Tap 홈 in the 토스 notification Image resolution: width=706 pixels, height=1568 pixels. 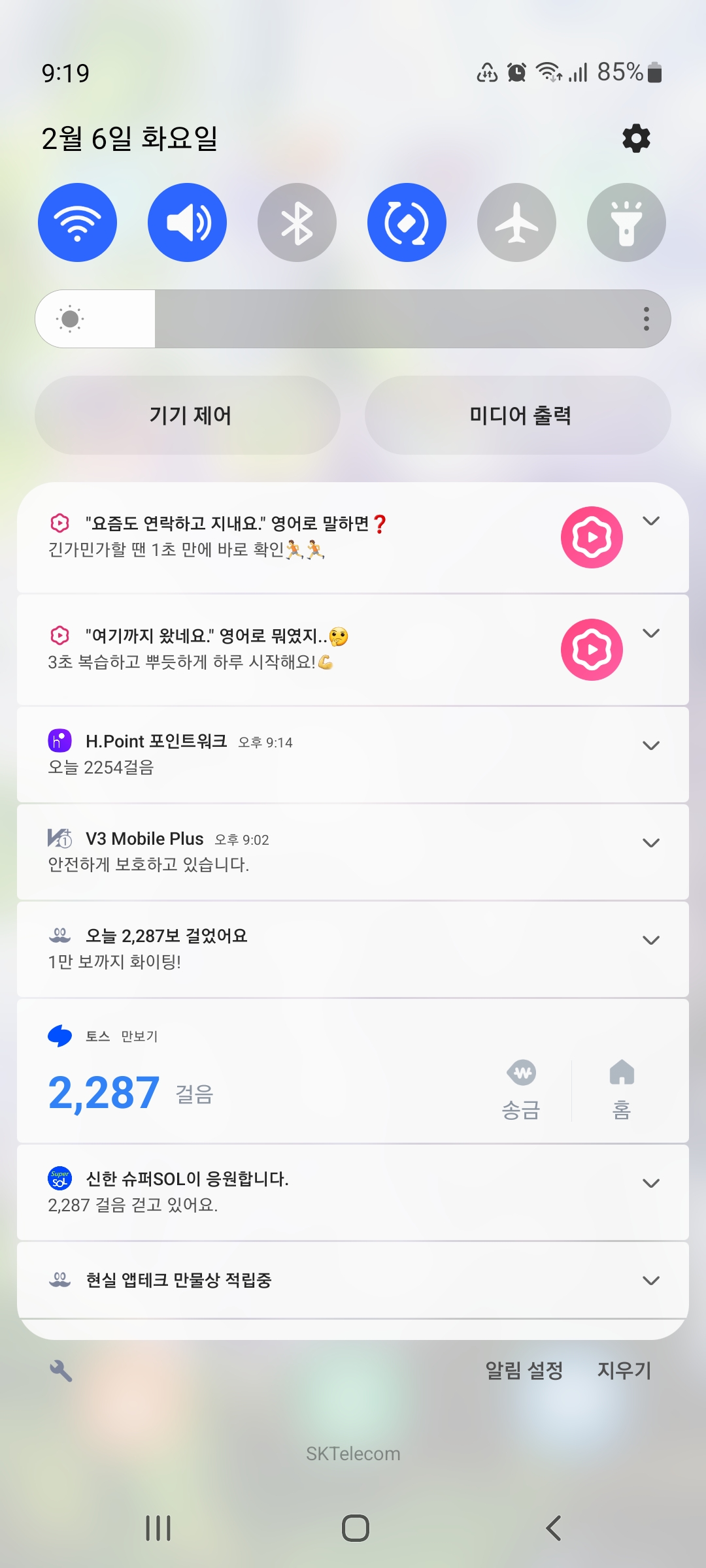(621, 1088)
